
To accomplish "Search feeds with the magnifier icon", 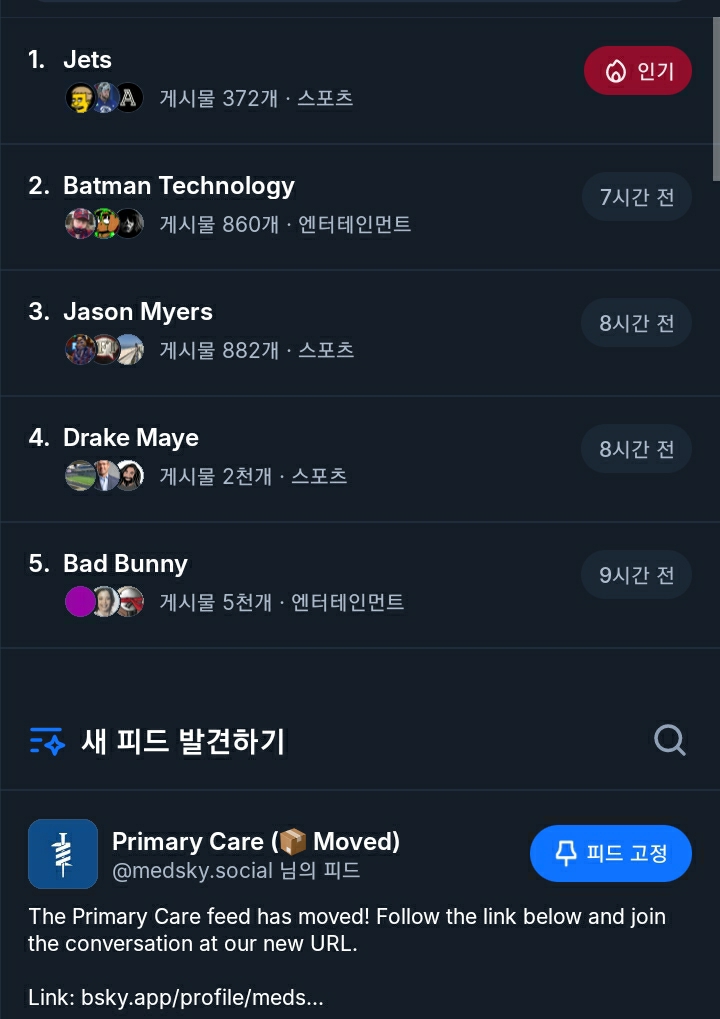I will 669,740.
